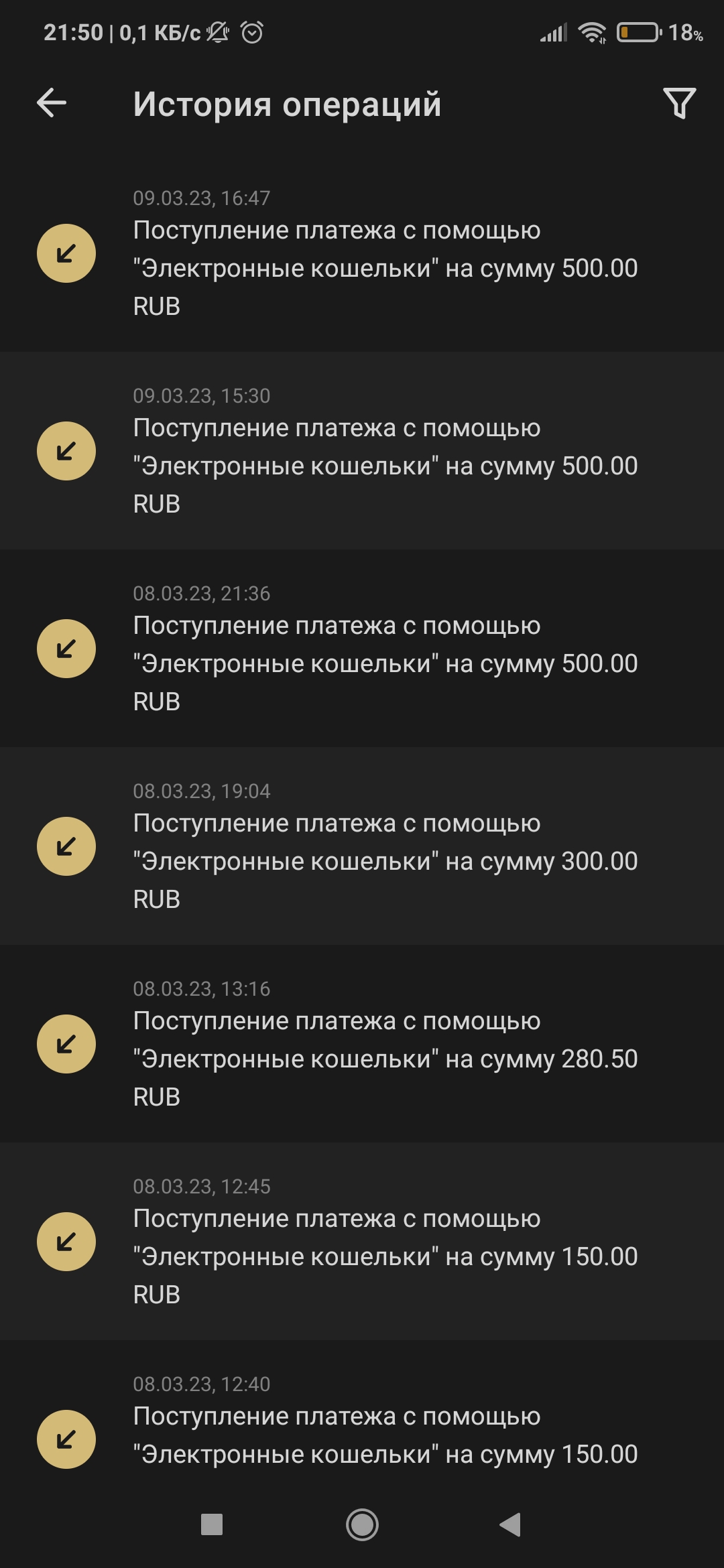724x1568 pixels.
Task: Go back from История операций
Action: click(x=52, y=103)
